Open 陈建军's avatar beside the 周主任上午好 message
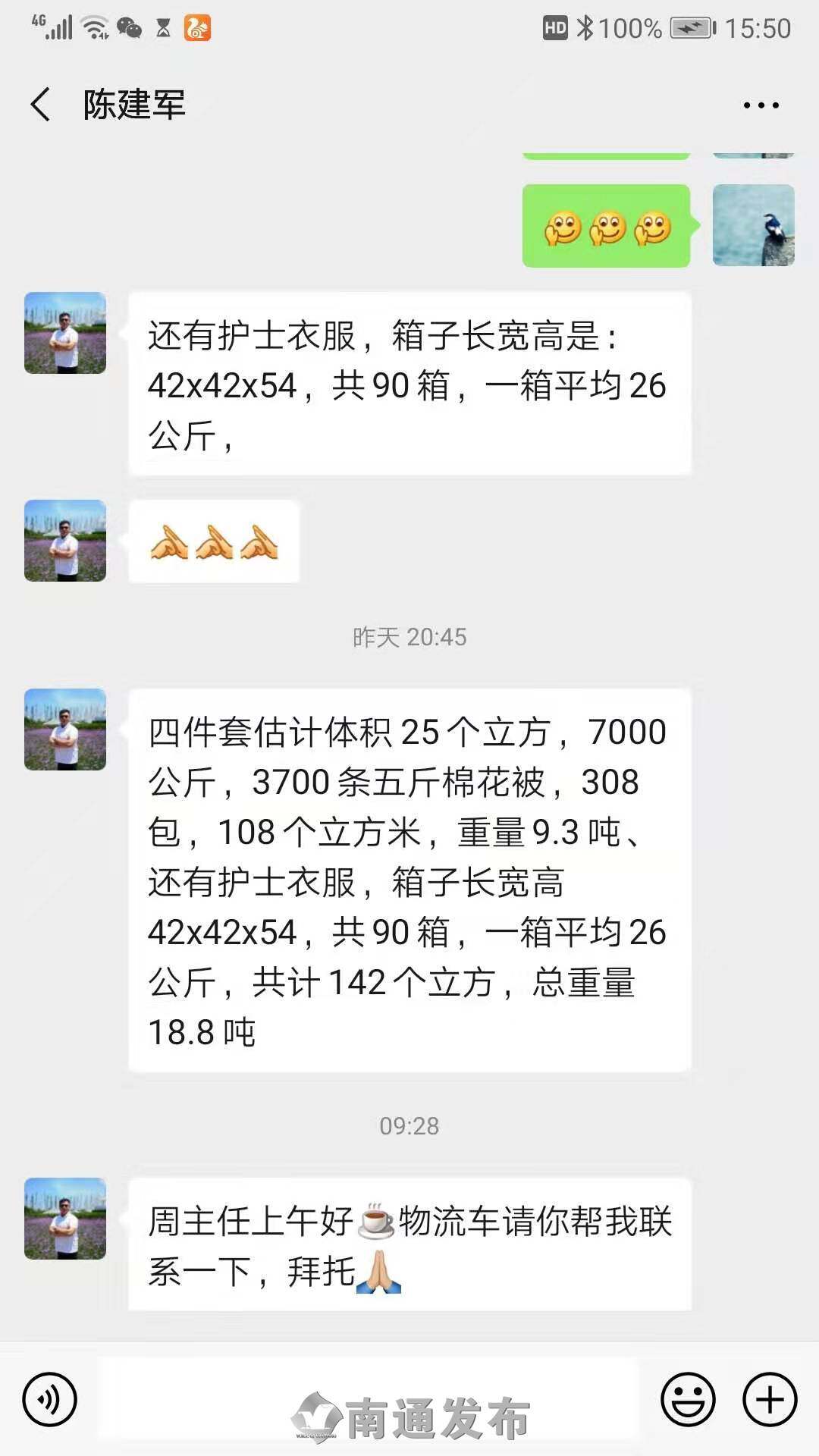The height and width of the screenshot is (1456, 819). [x=65, y=1219]
